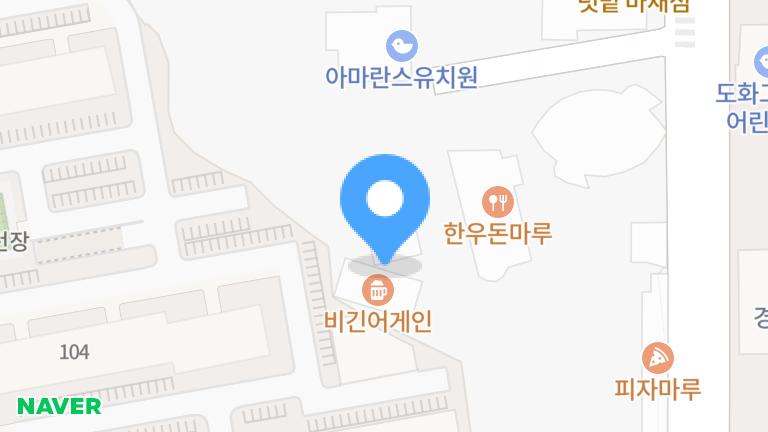Select the 아마란스유치원 kindergarten marker
The image size is (768, 432).
pyautogui.click(x=401, y=45)
